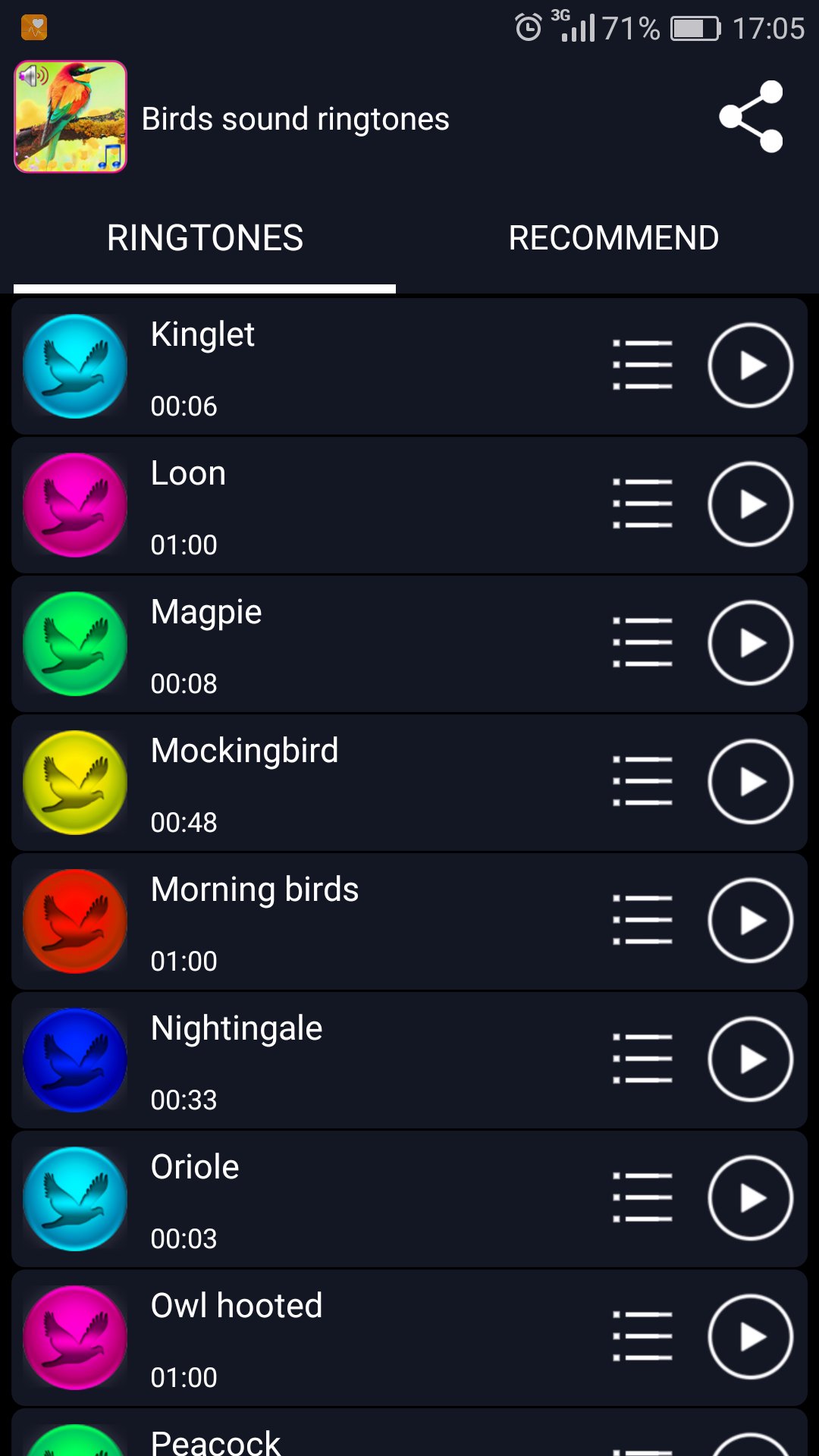Play the Loon sound
Viewport: 819px width, 1456px height.
(750, 504)
